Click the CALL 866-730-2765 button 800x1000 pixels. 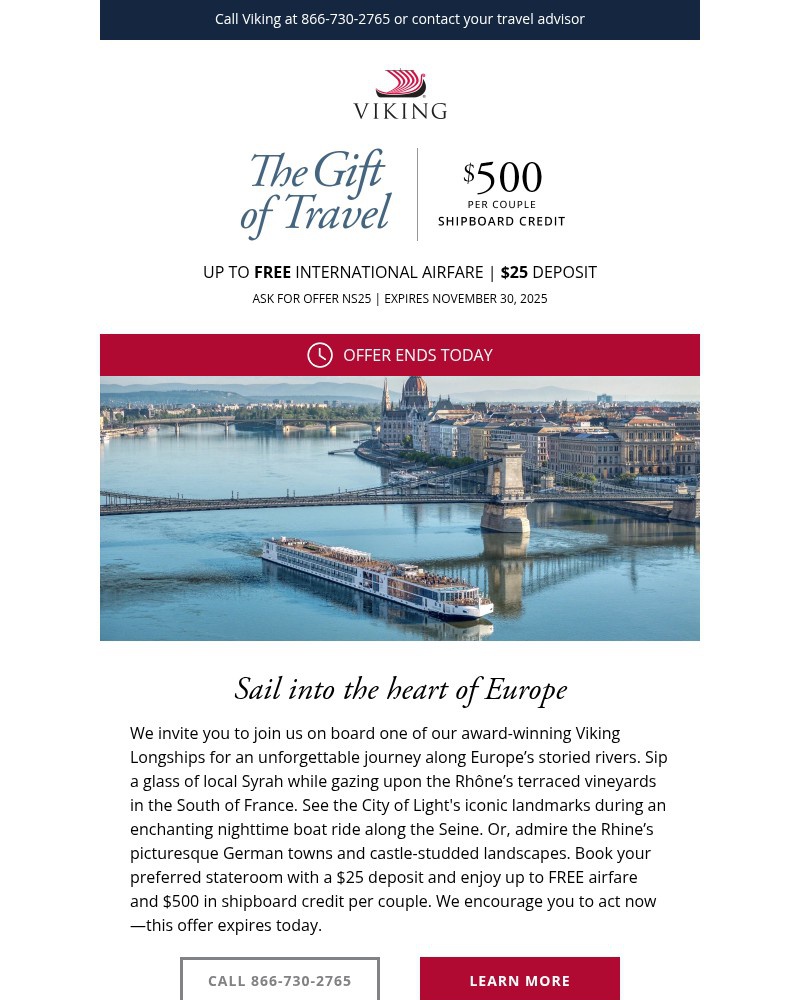(x=279, y=980)
